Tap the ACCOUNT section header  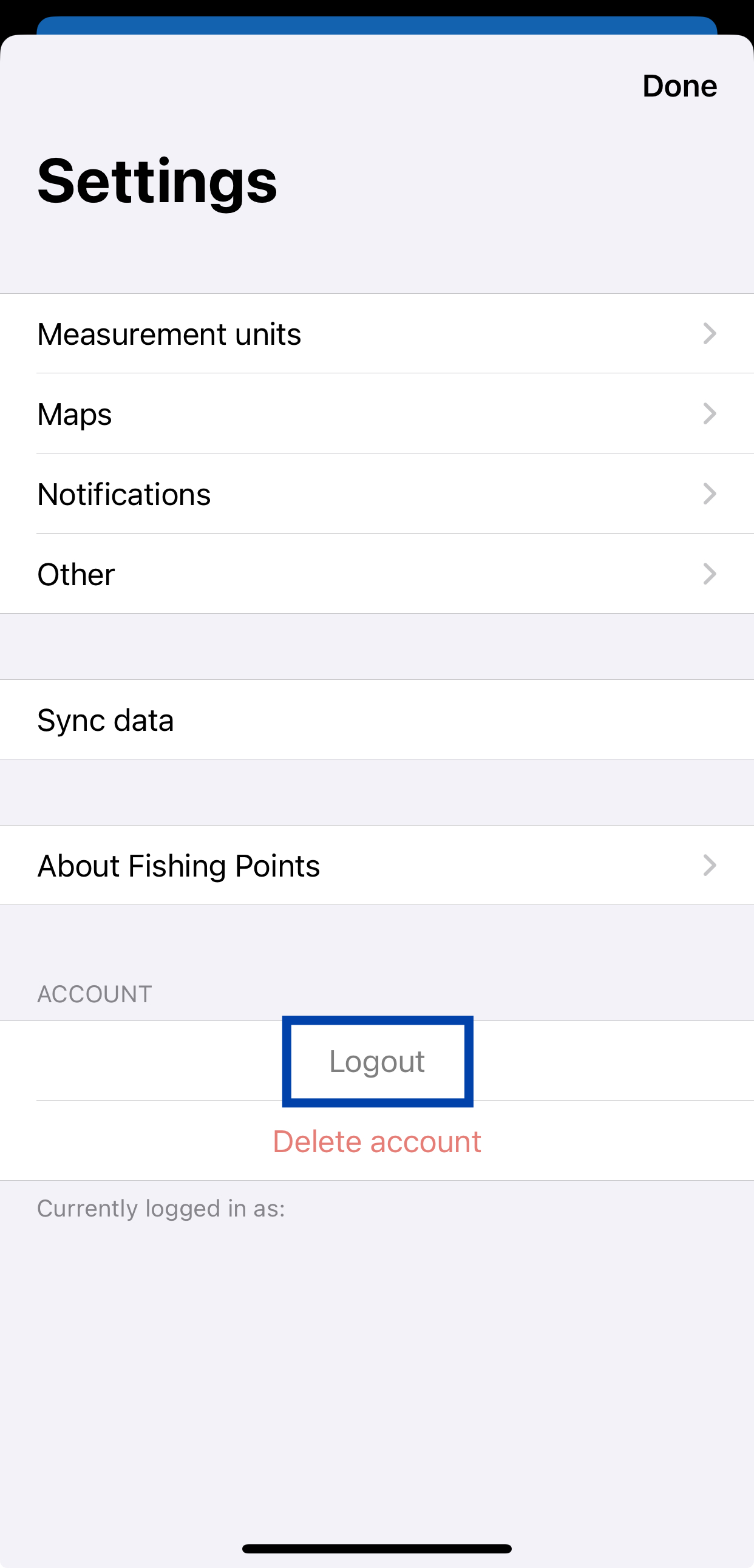(93, 993)
